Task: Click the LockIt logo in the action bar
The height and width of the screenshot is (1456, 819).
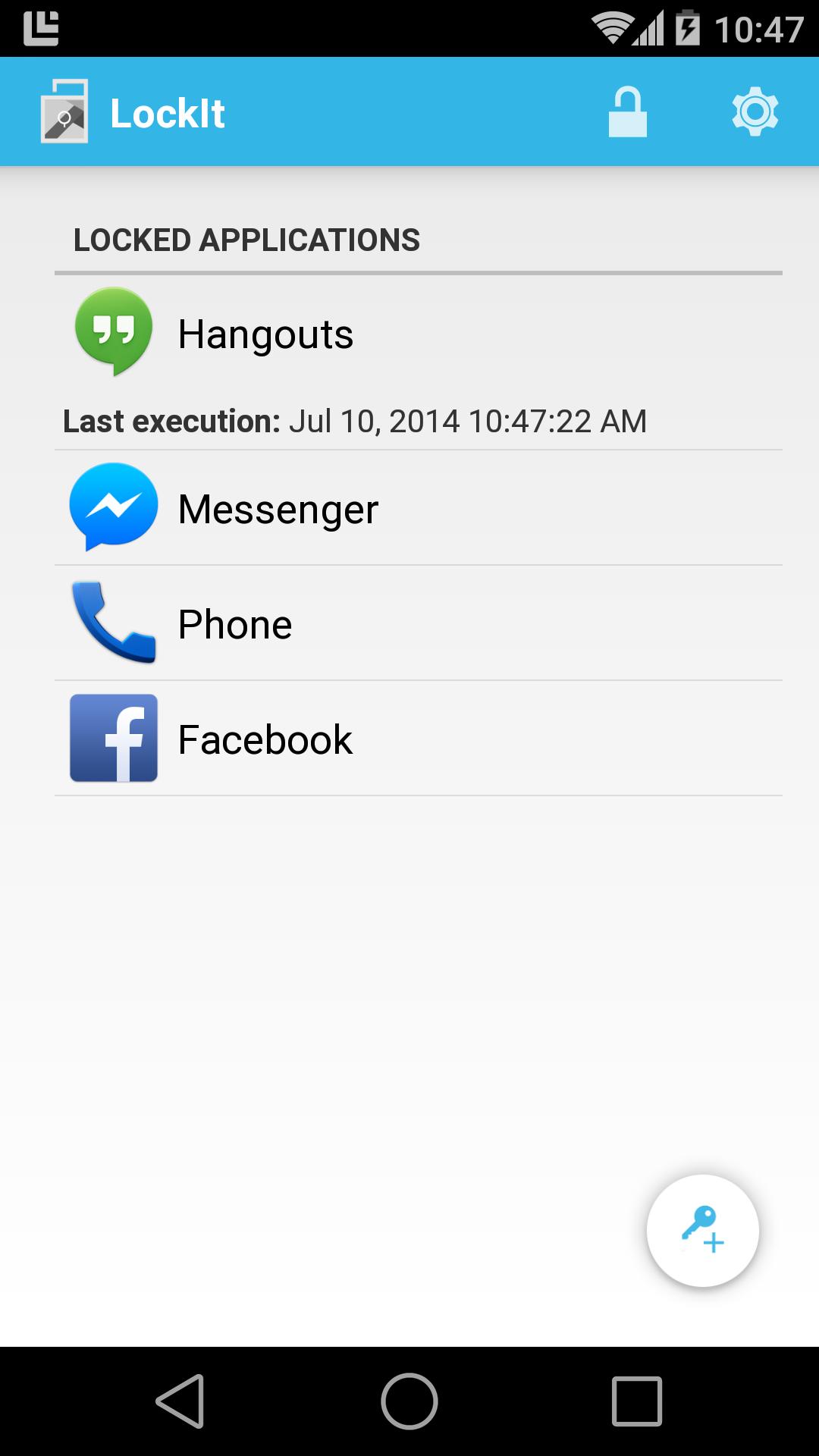Action: click(x=67, y=111)
